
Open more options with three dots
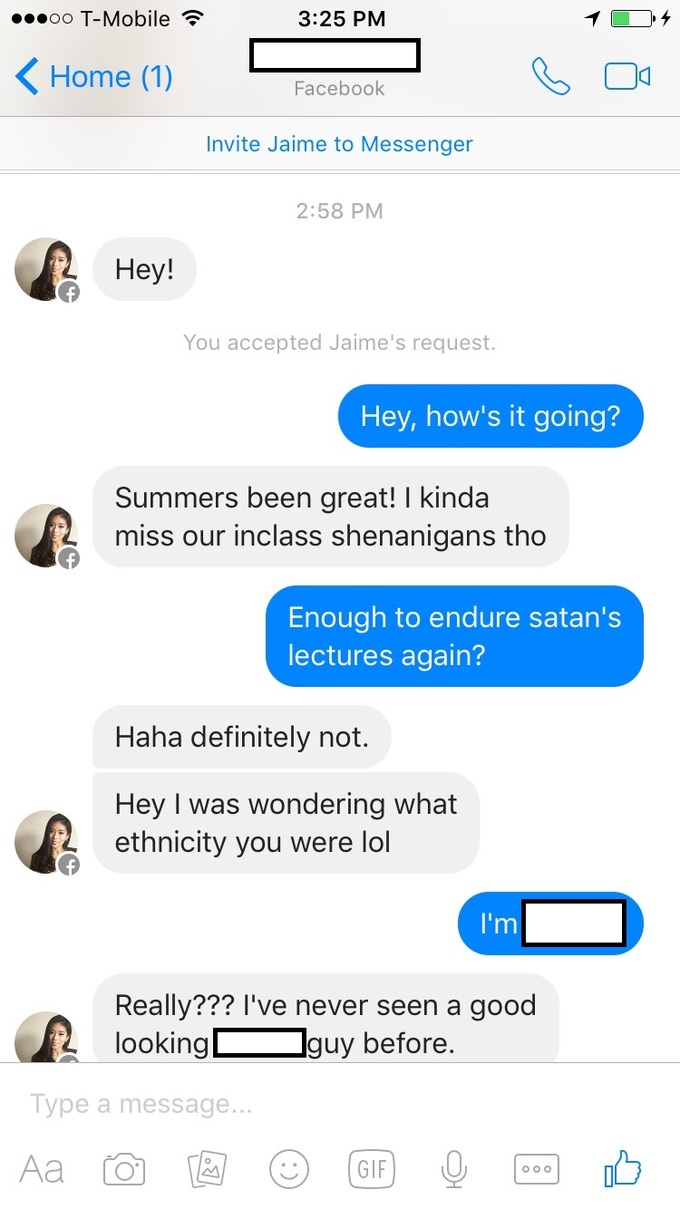pyautogui.click(x=535, y=1168)
